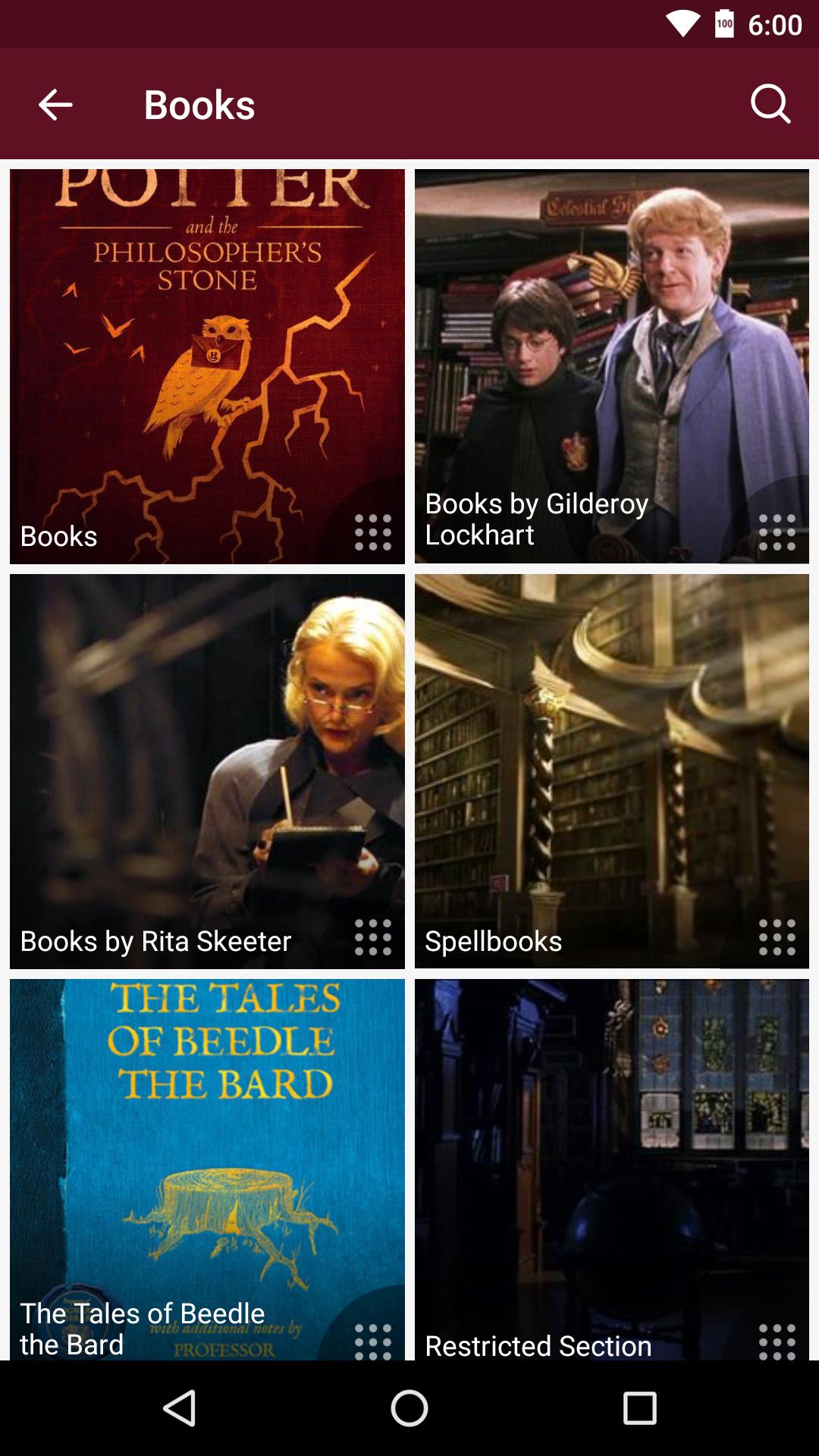The width and height of the screenshot is (819, 1456).
Task: Tap grid dots icon on Rita Skeeter tile
Action: [373, 937]
